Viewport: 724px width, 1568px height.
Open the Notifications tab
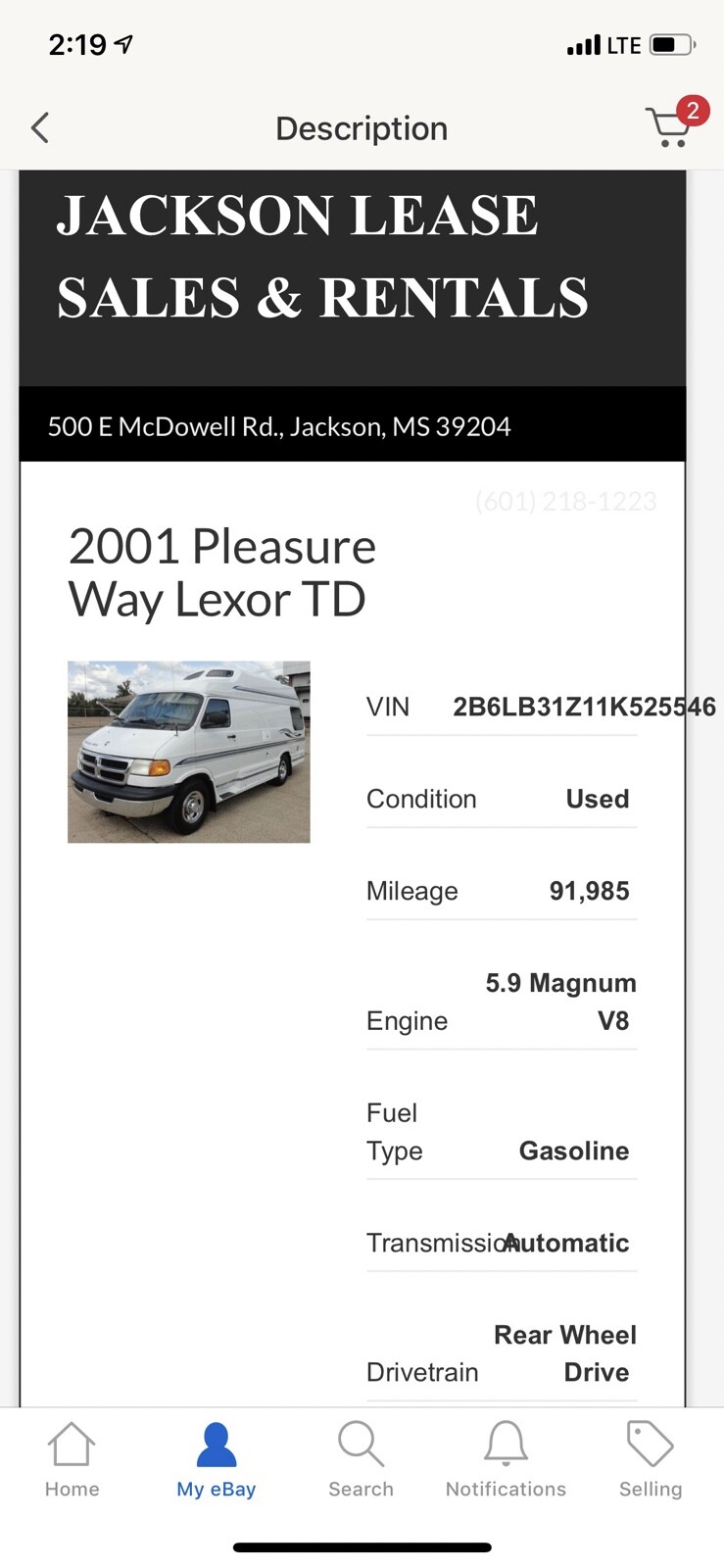[x=506, y=1460]
